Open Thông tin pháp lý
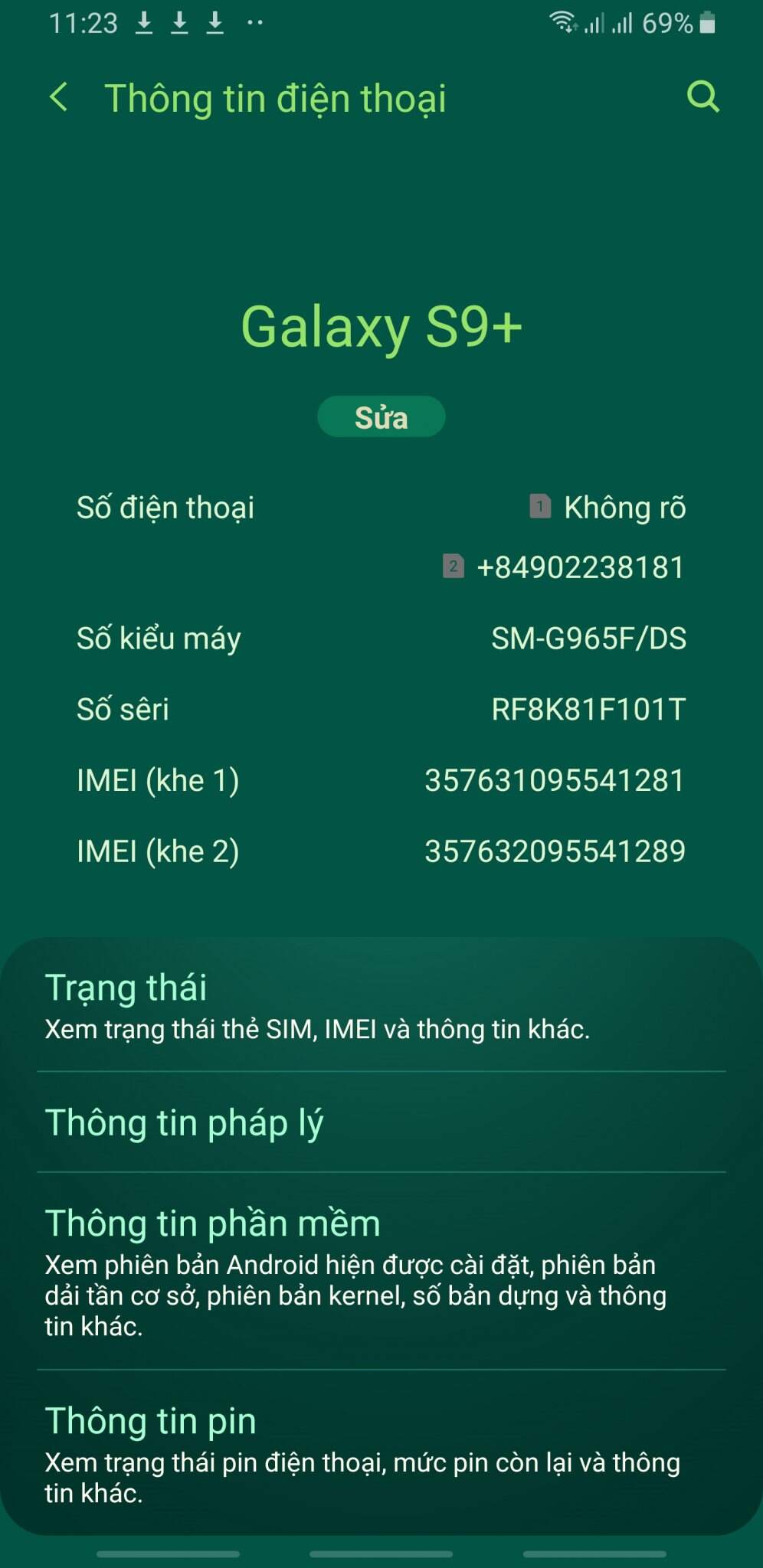The width and height of the screenshot is (763, 1568). click(381, 1122)
